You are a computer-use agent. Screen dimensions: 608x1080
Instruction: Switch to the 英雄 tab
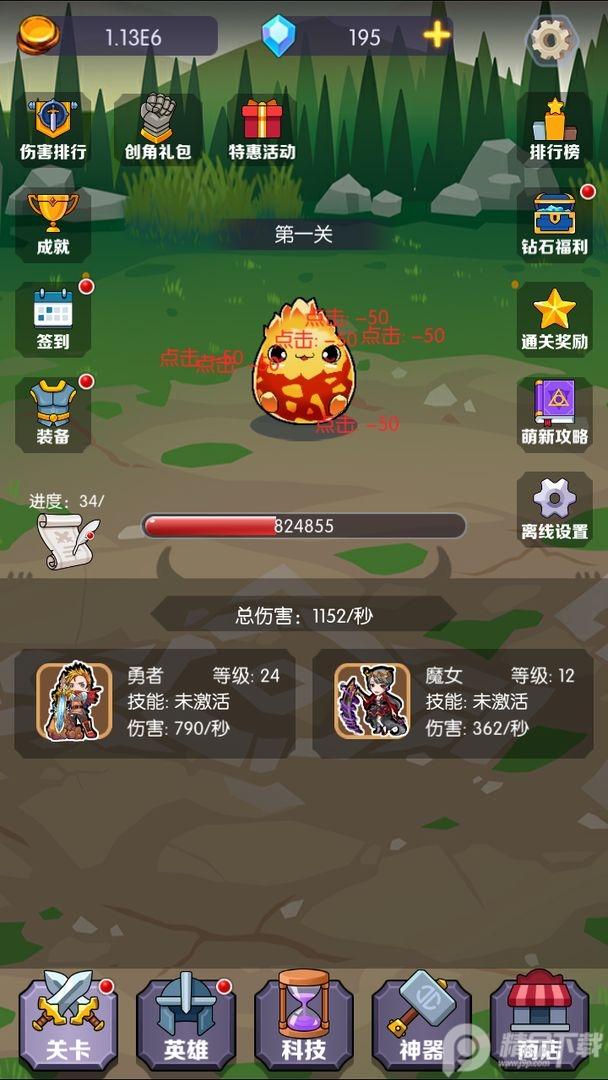[x=186, y=1019]
